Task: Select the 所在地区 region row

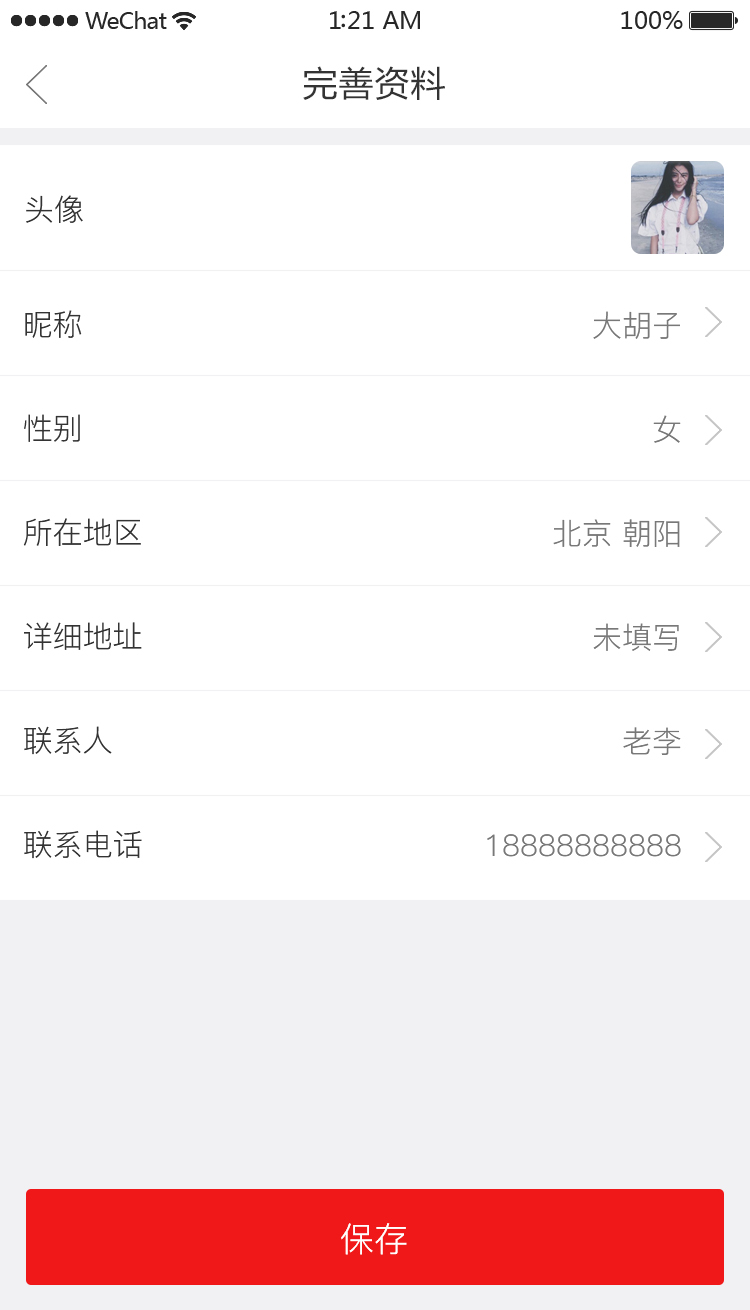Action: pos(375,533)
